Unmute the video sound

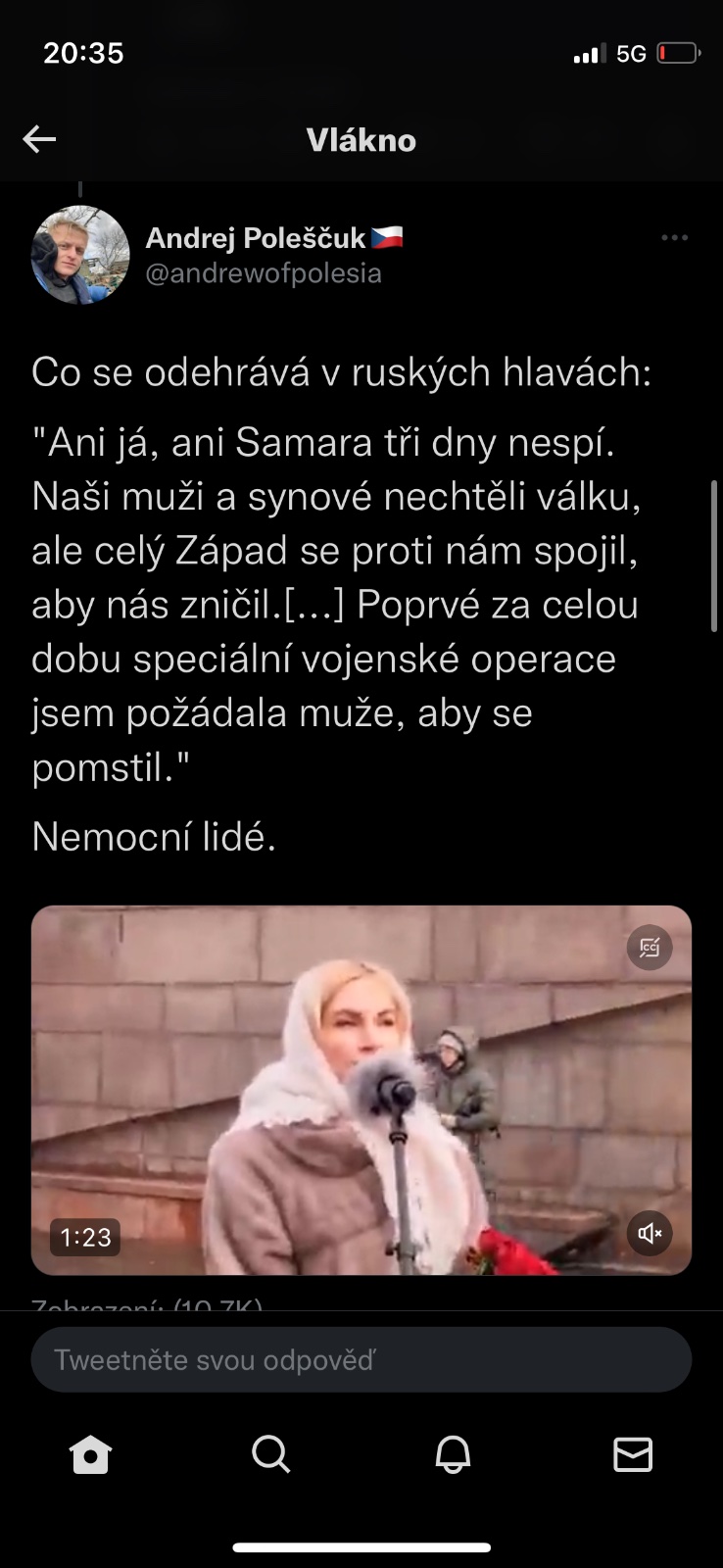coord(650,1232)
